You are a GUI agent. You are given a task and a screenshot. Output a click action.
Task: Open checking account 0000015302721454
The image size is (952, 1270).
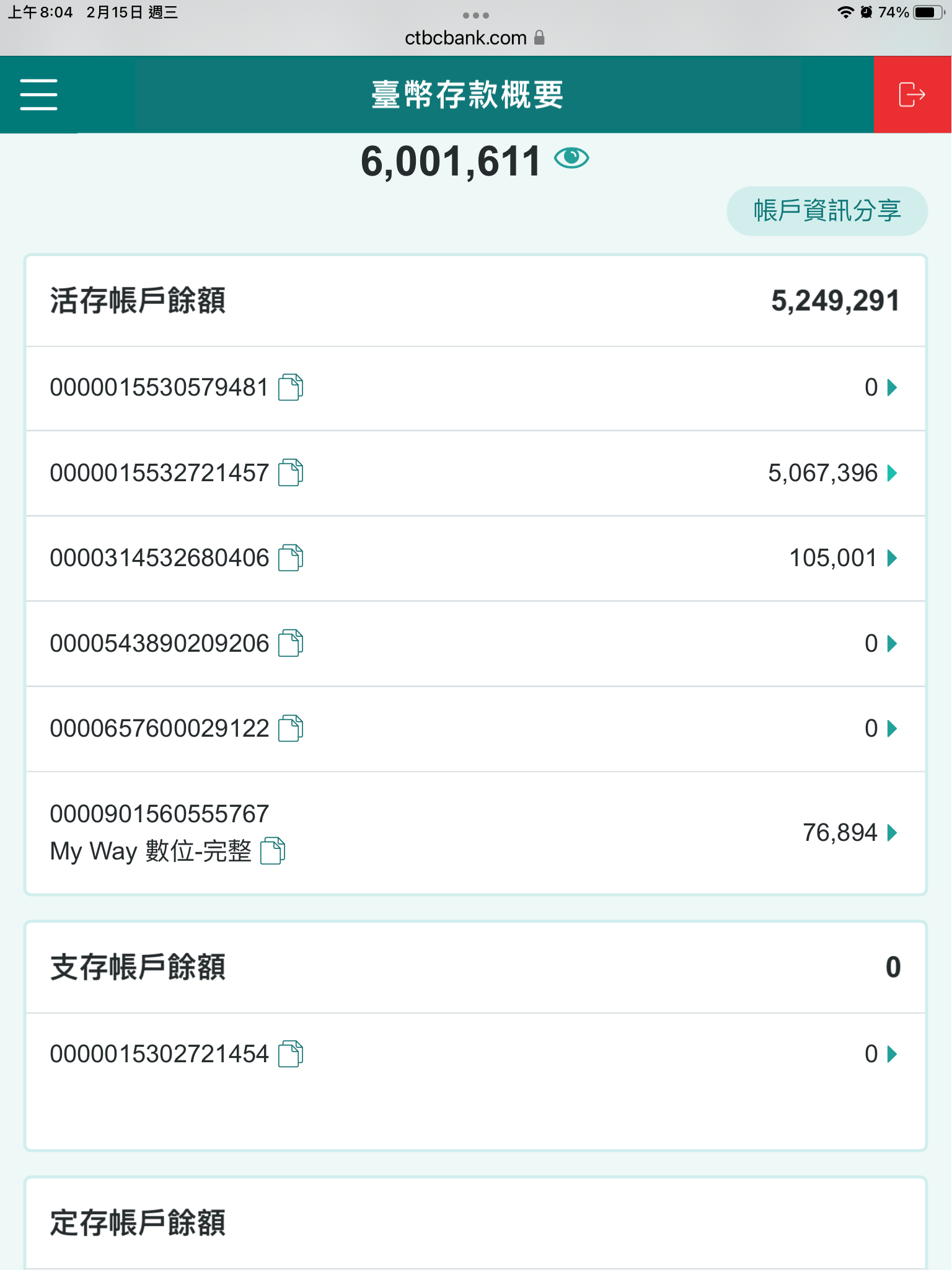892,1054
